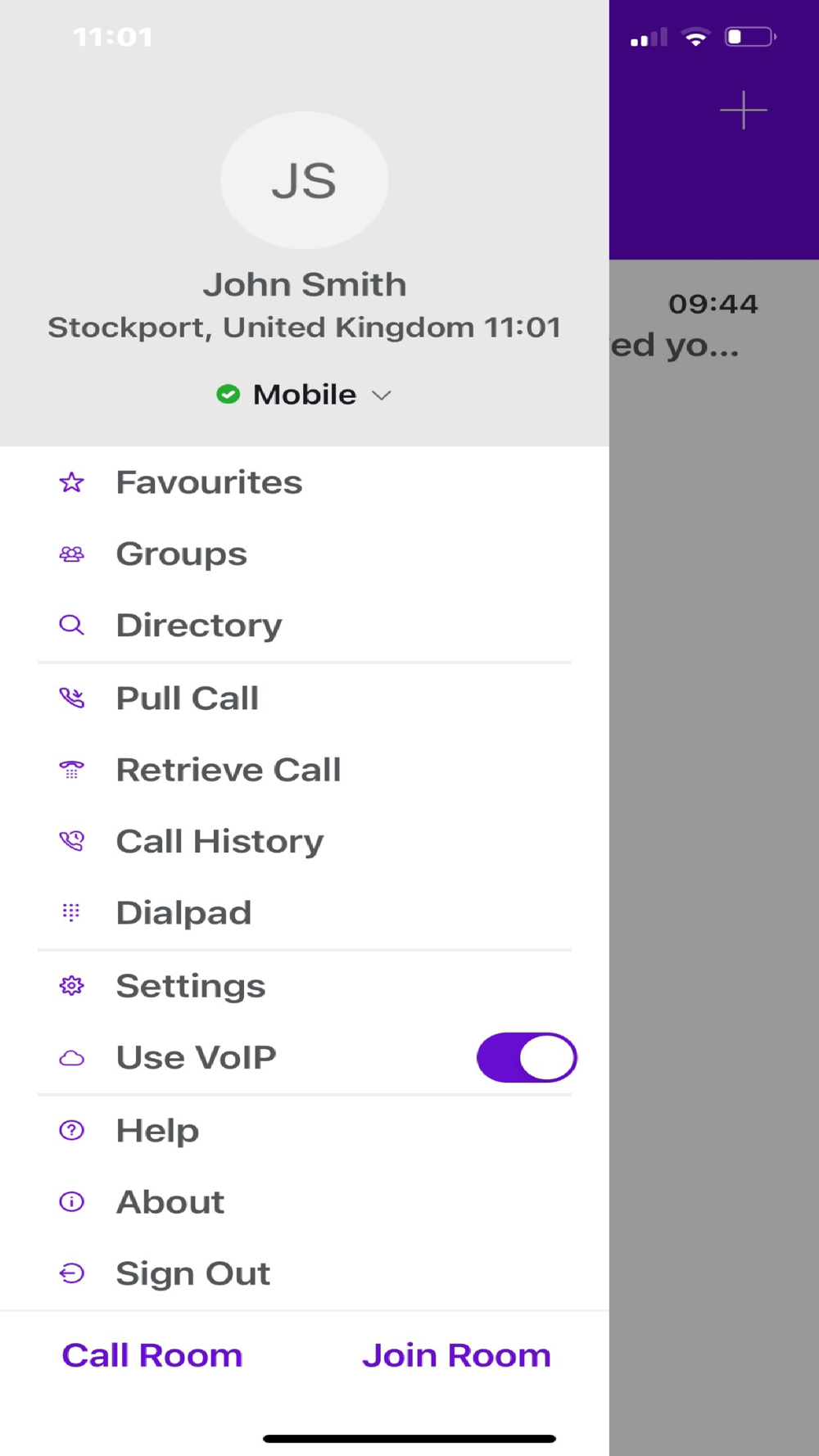819x1456 pixels.
Task: Sign Out of the account
Action: point(305,1273)
